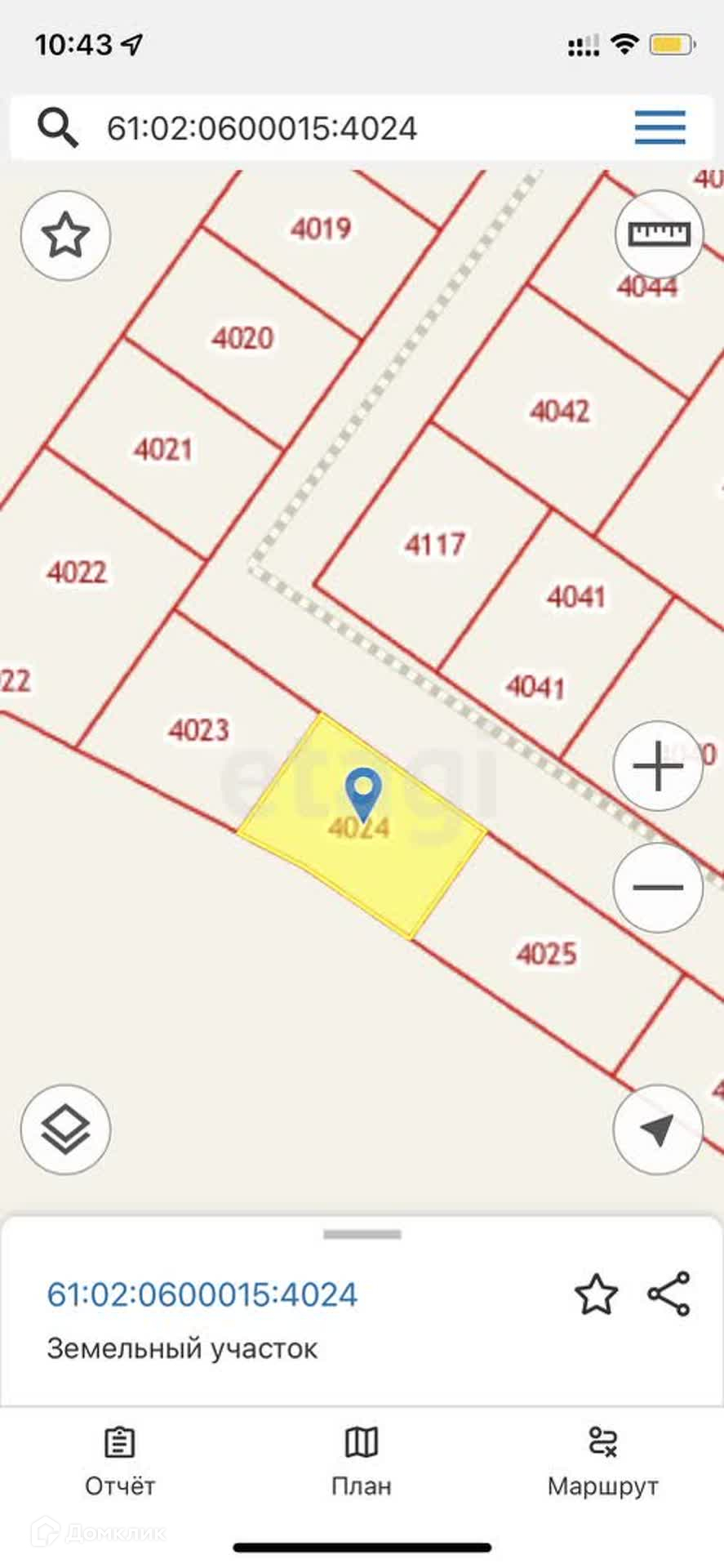The width and height of the screenshot is (724, 1568).
Task: Open the hamburger menu
Action: [660, 128]
